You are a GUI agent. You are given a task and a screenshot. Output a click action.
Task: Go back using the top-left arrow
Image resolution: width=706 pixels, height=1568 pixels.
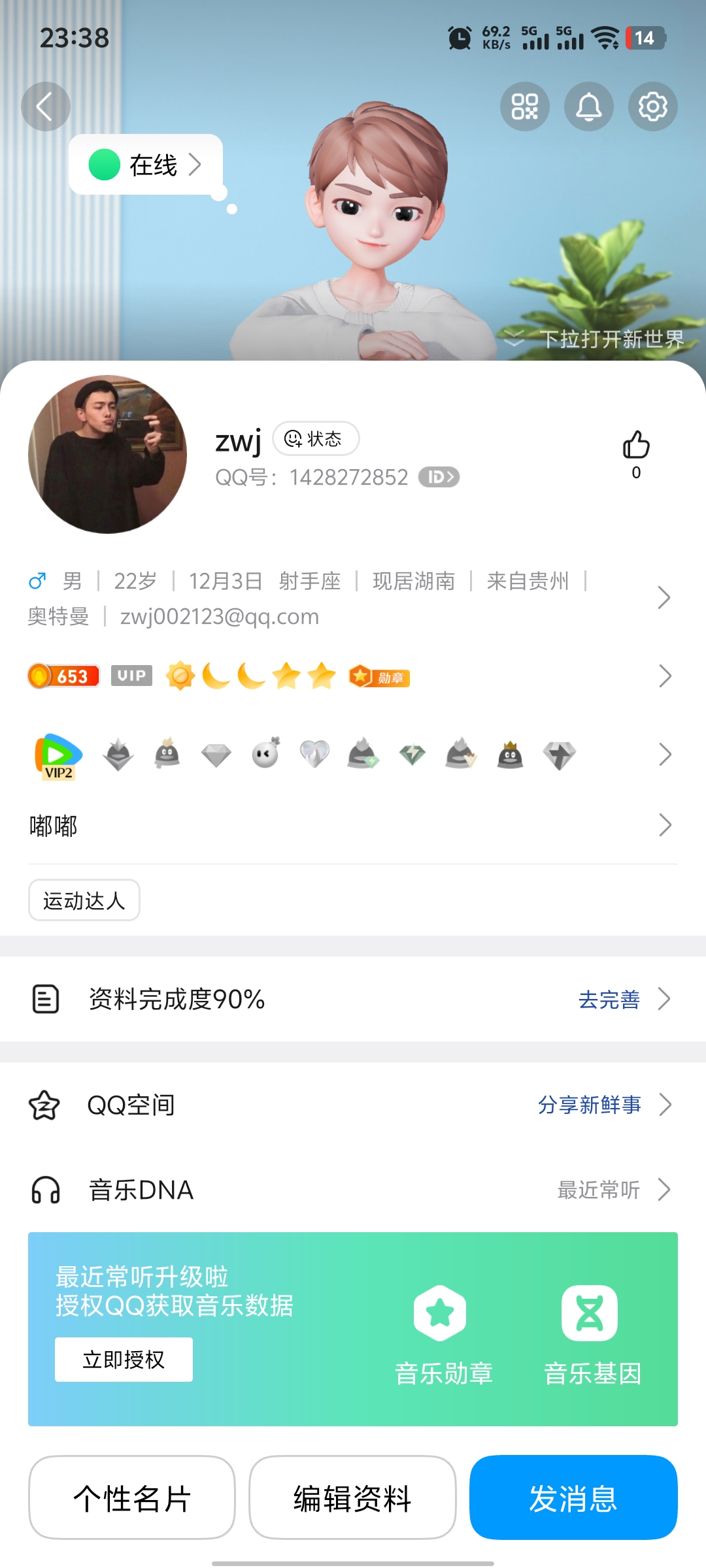(45, 106)
